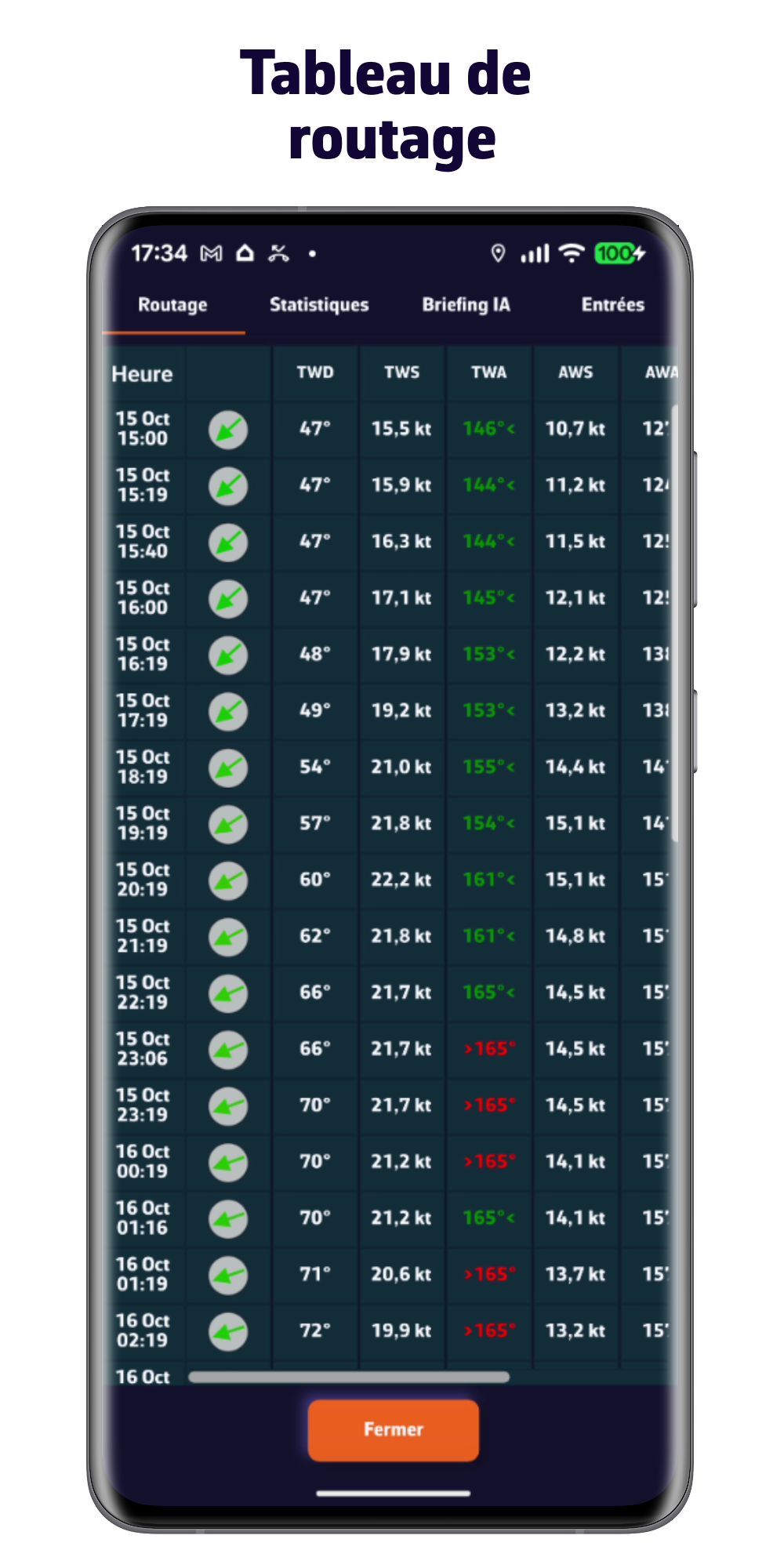
Task: Click the location pin icon in status bar
Action: pyautogui.click(x=497, y=253)
